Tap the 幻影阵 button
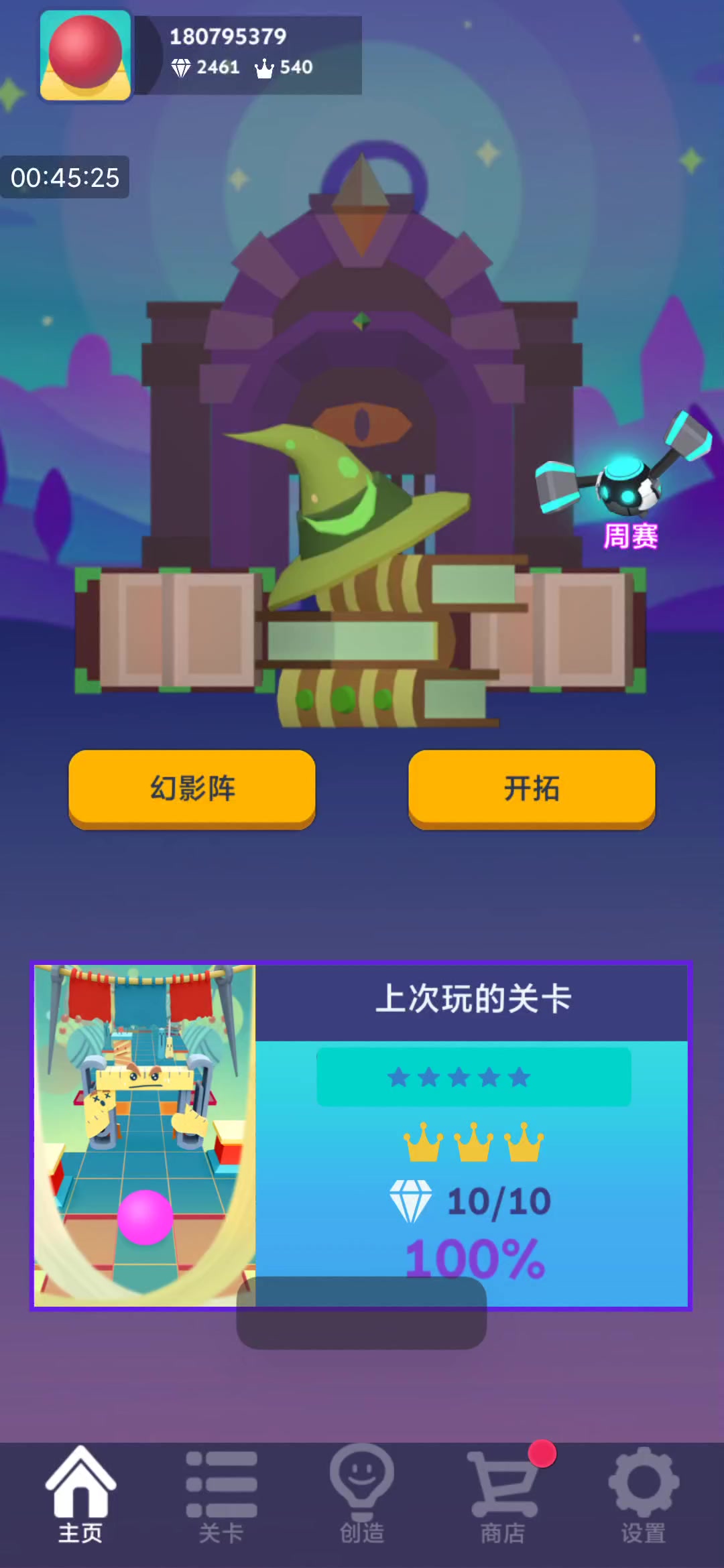 click(x=192, y=788)
